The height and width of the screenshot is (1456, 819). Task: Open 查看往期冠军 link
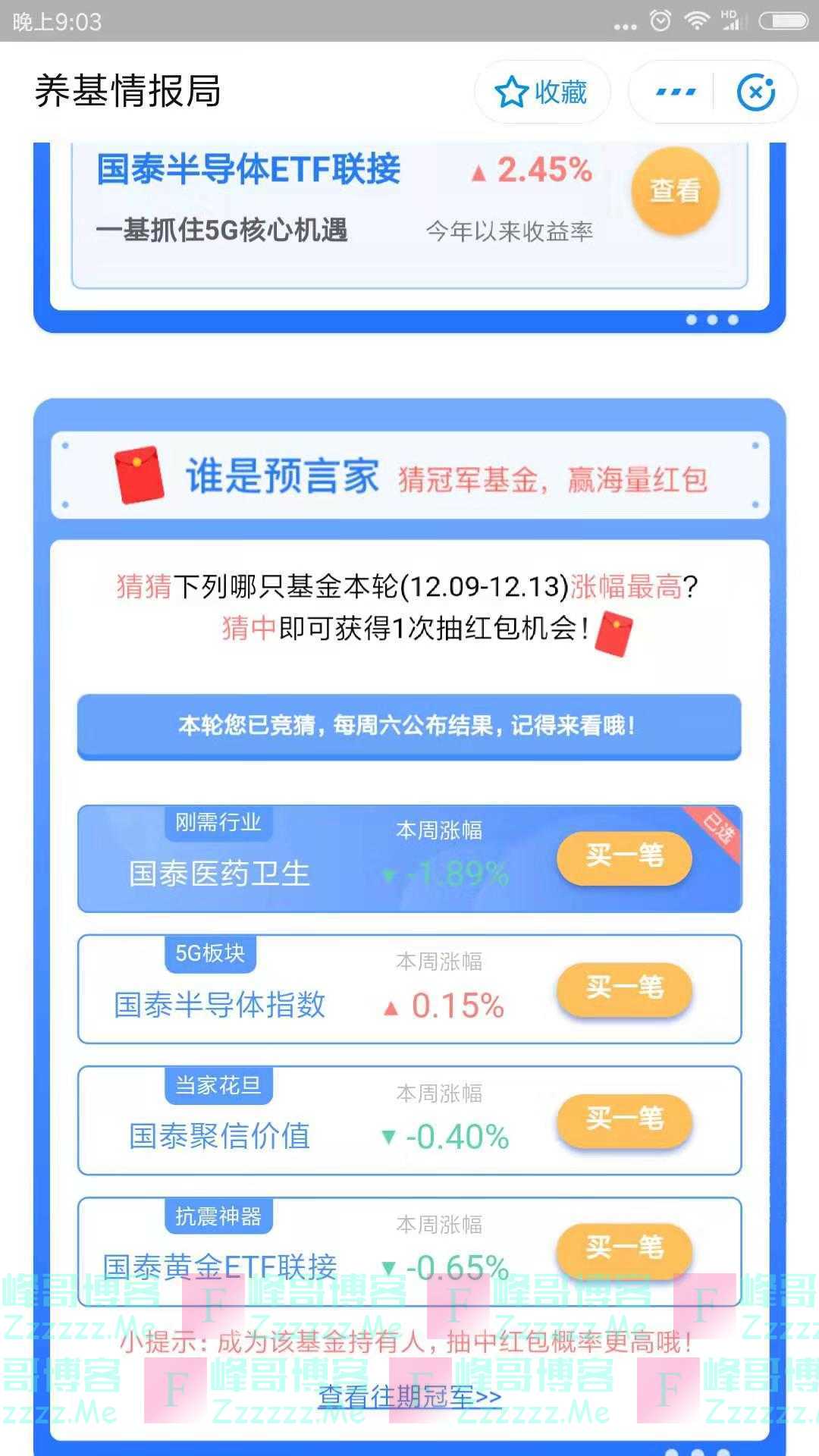(409, 1396)
